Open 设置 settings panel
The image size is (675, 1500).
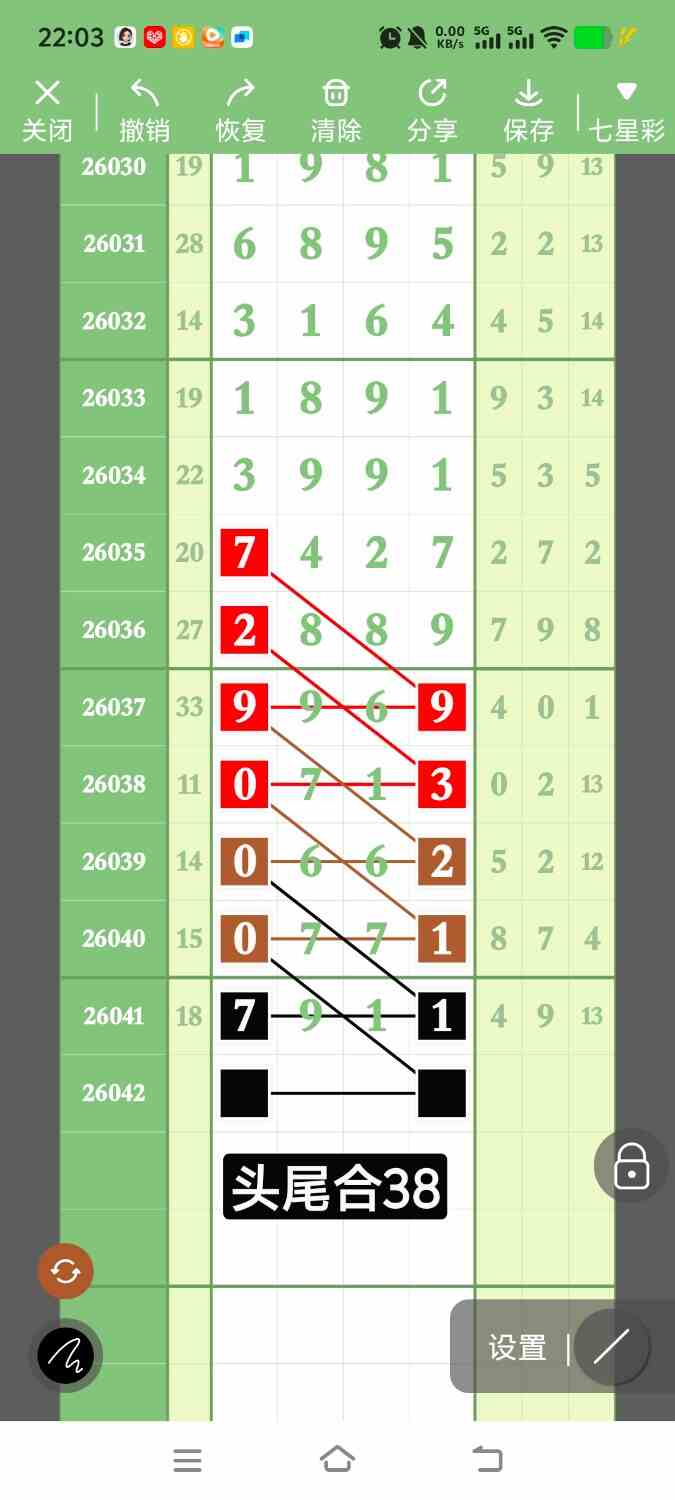click(x=517, y=1348)
